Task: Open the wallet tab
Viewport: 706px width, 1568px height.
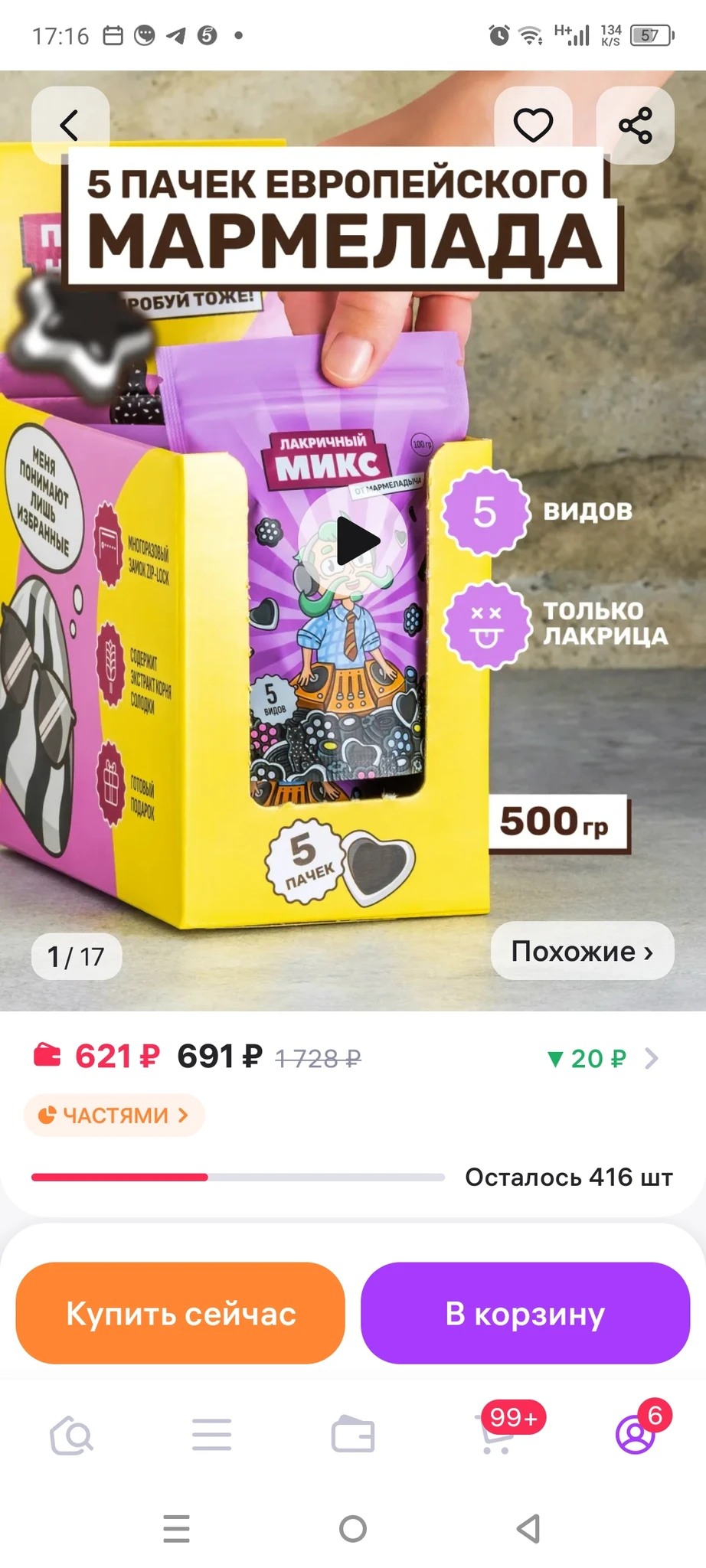Action: [x=353, y=1435]
